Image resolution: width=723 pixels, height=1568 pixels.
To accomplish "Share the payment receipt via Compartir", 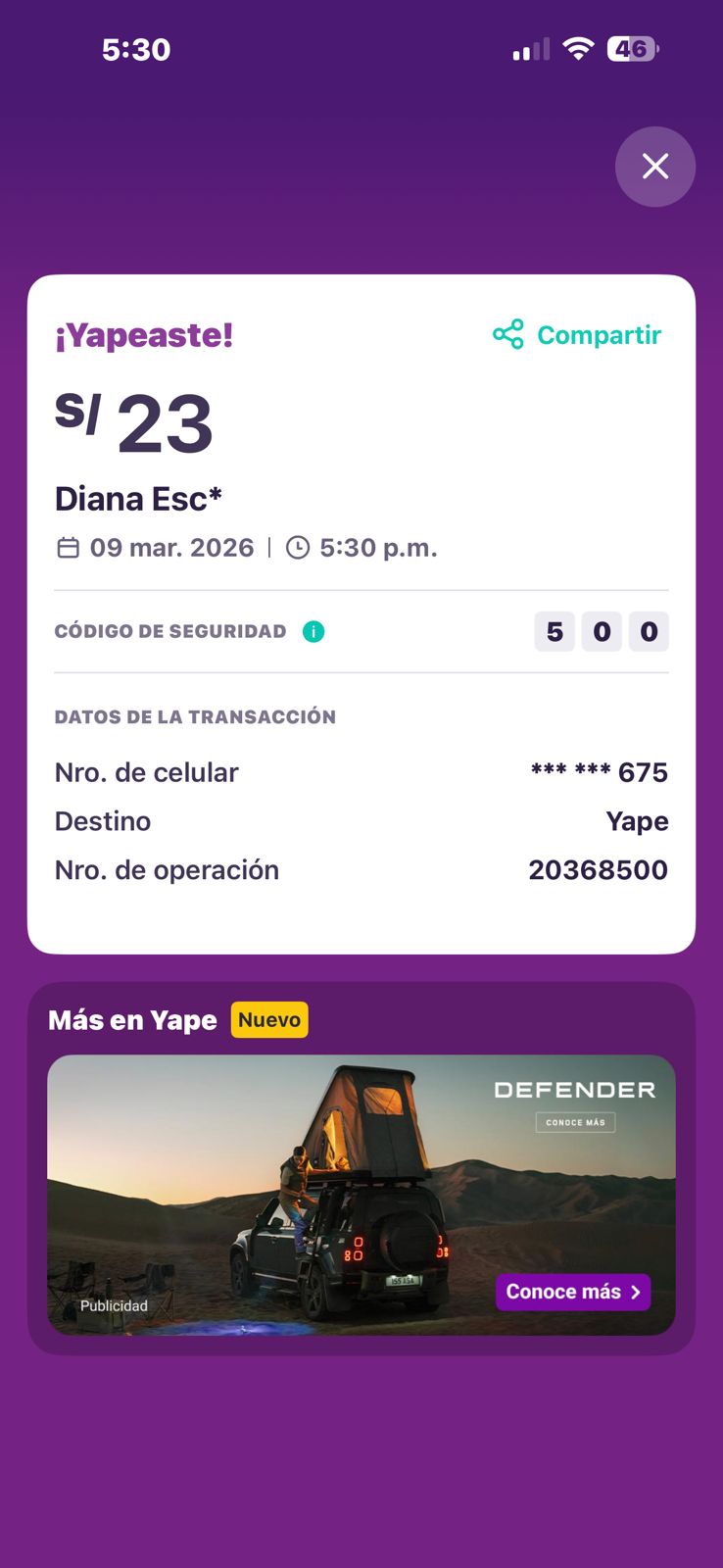I will 578,335.
